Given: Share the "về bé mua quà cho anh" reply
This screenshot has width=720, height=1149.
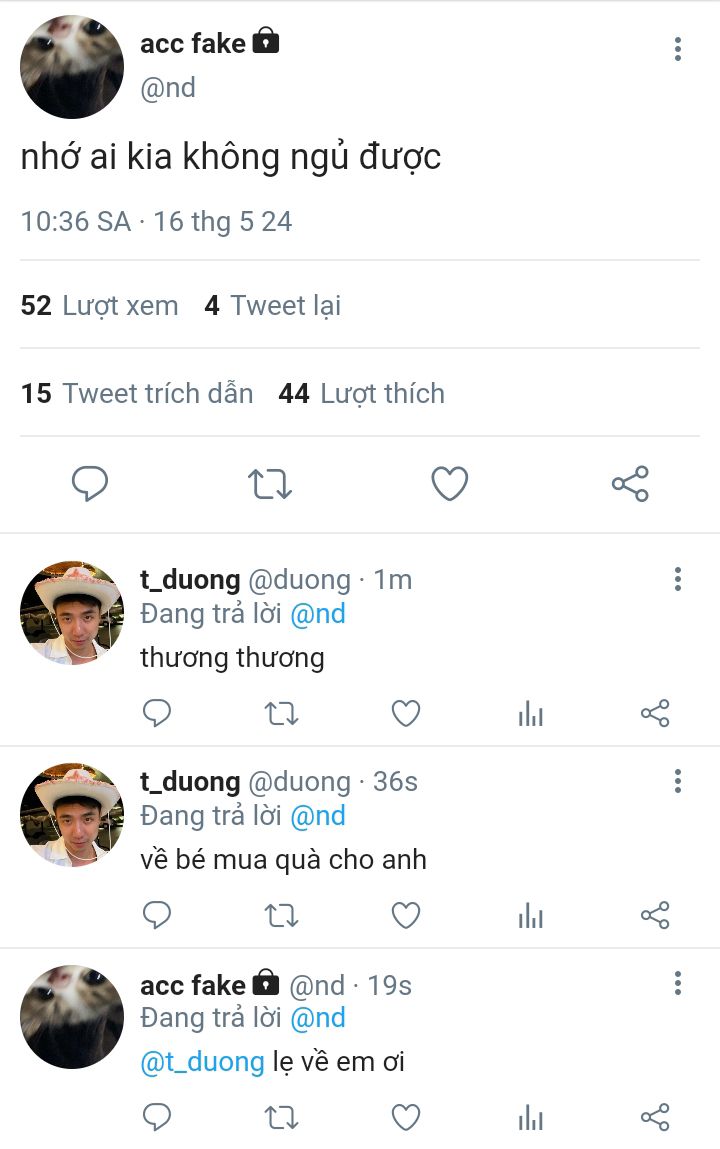Looking at the screenshot, I should pos(655,915).
